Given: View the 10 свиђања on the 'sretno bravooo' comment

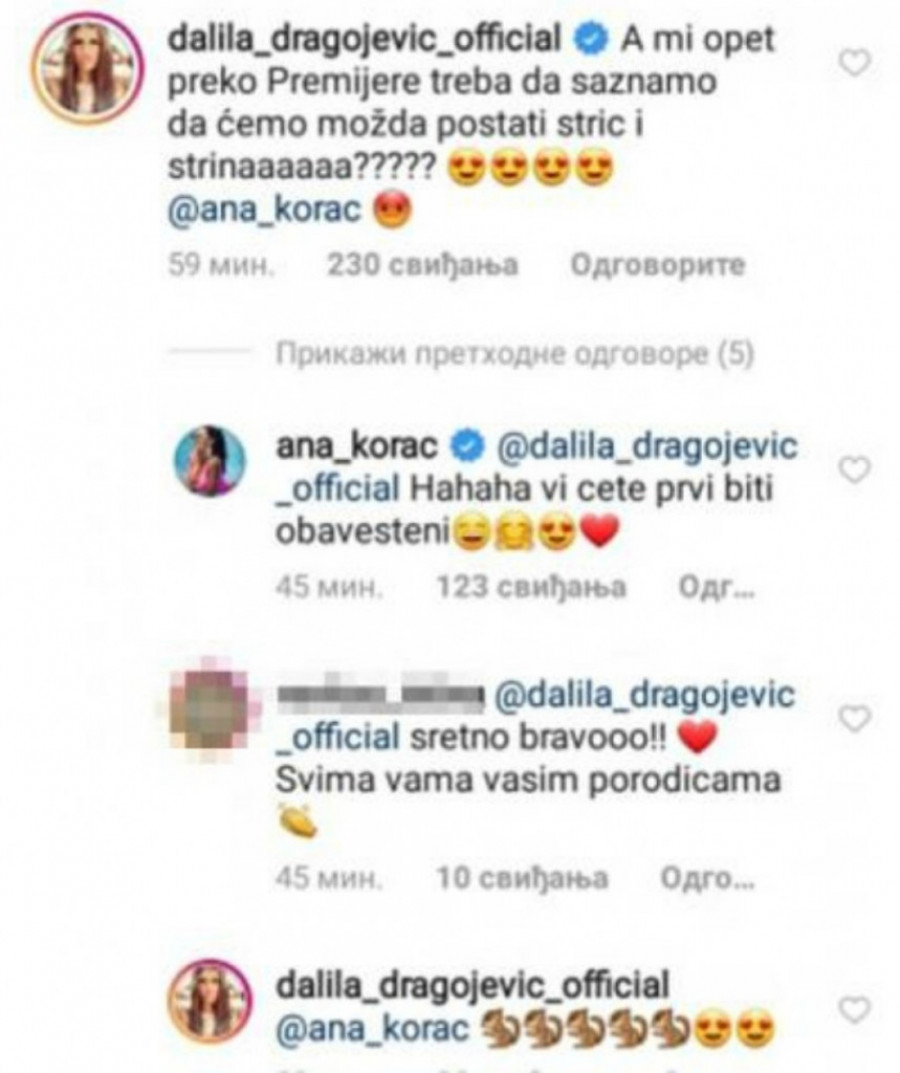Looking at the screenshot, I should tap(523, 879).
